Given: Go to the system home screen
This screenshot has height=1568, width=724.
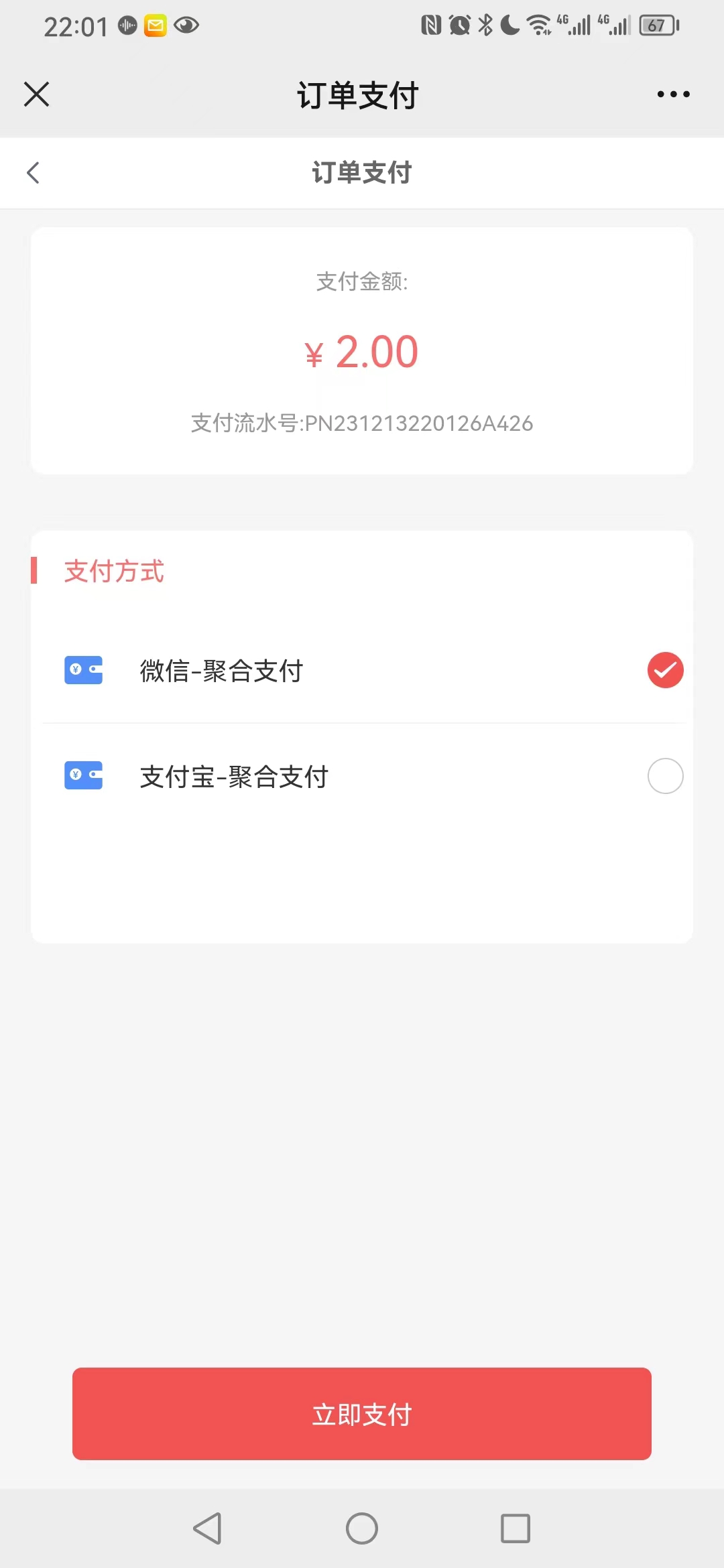Looking at the screenshot, I should (x=362, y=1528).
